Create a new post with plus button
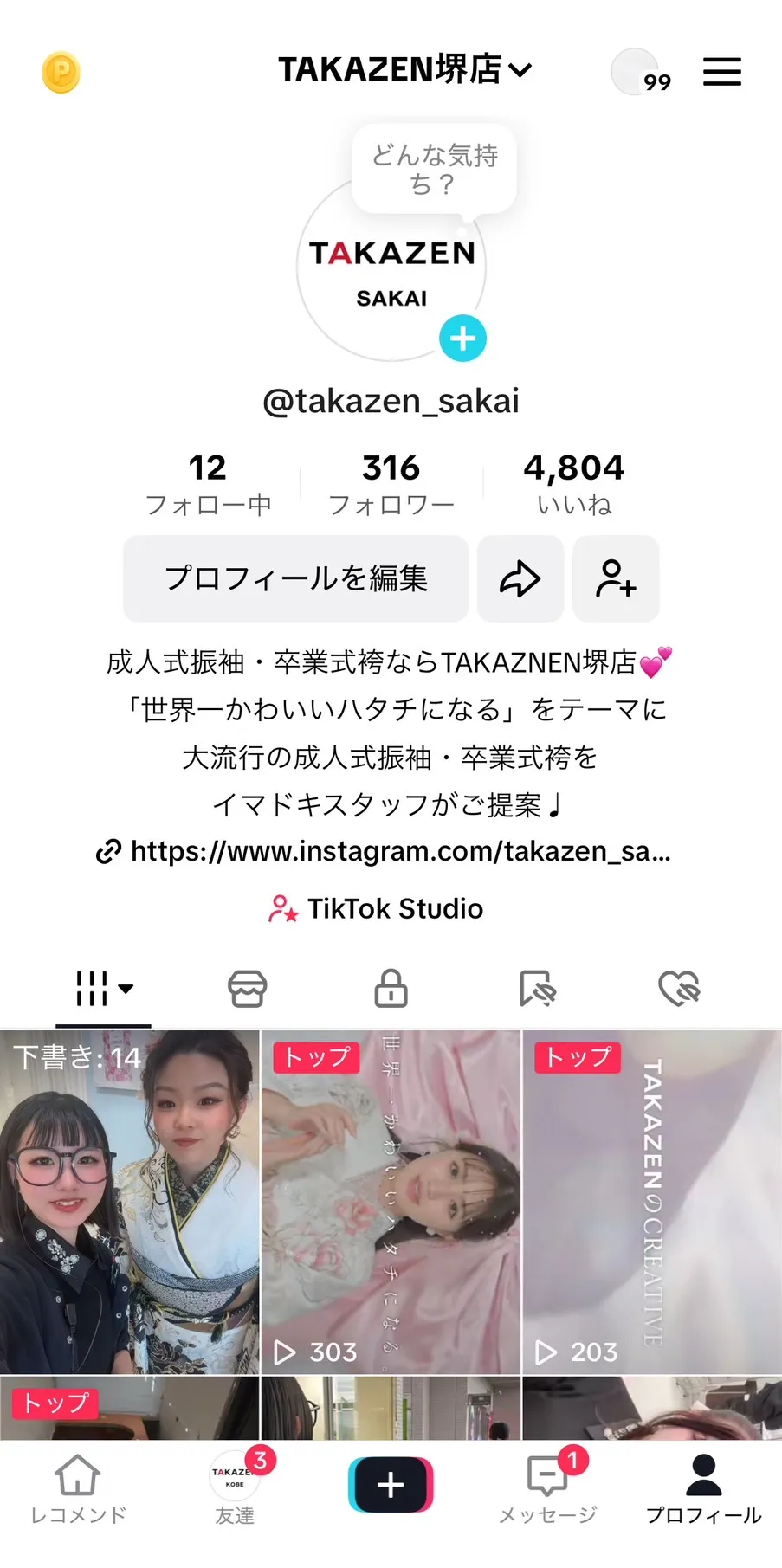 click(x=391, y=1484)
